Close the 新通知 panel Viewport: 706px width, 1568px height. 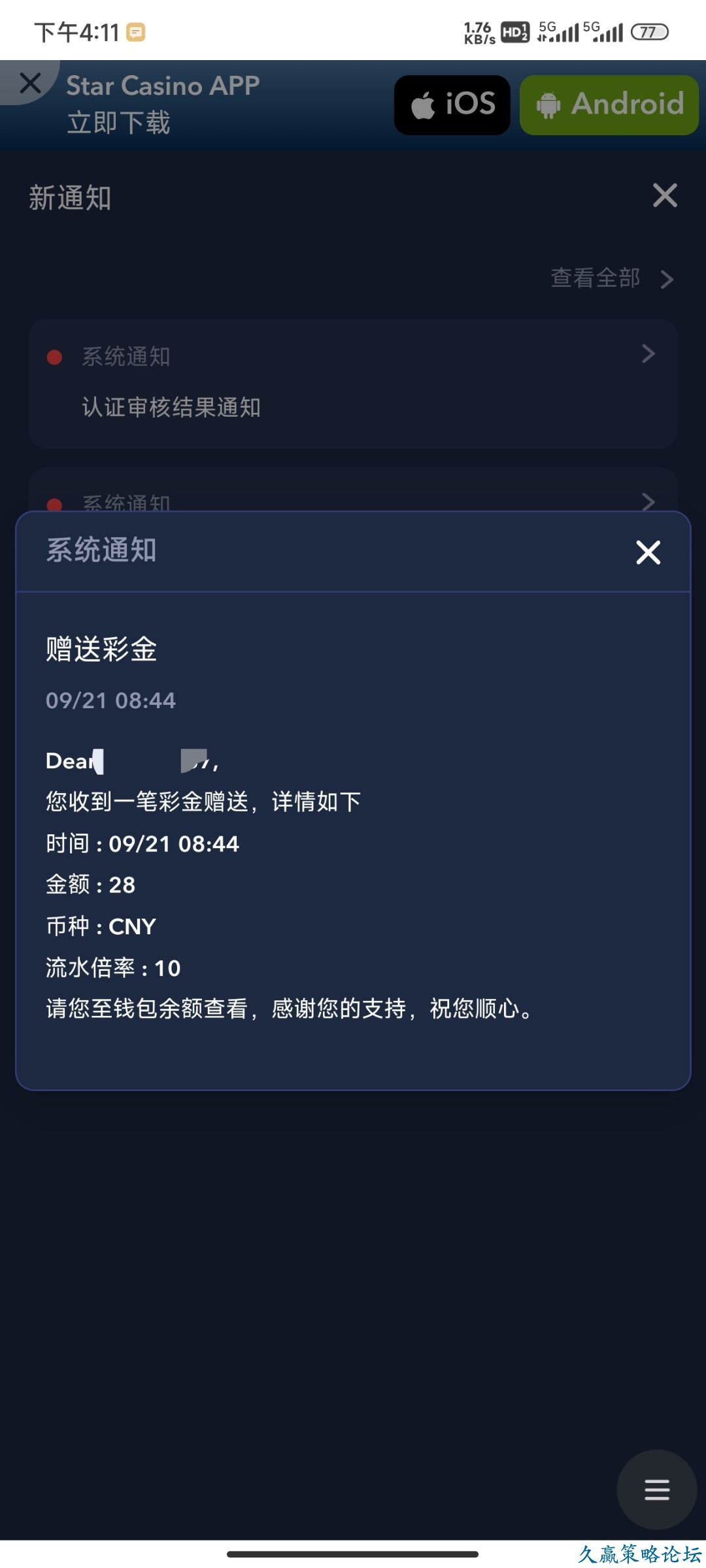pos(665,195)
